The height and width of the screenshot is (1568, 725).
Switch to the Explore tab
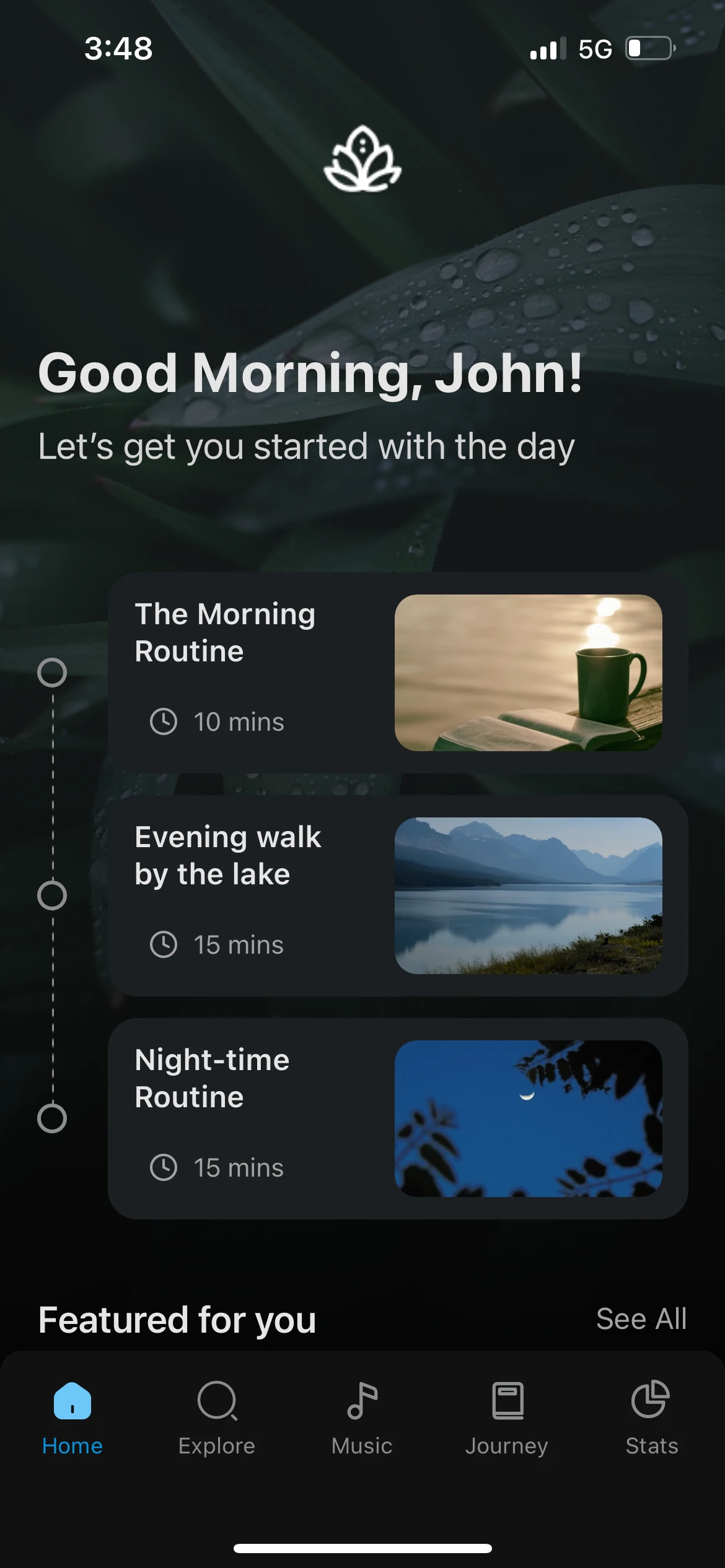pos(217,1418)
